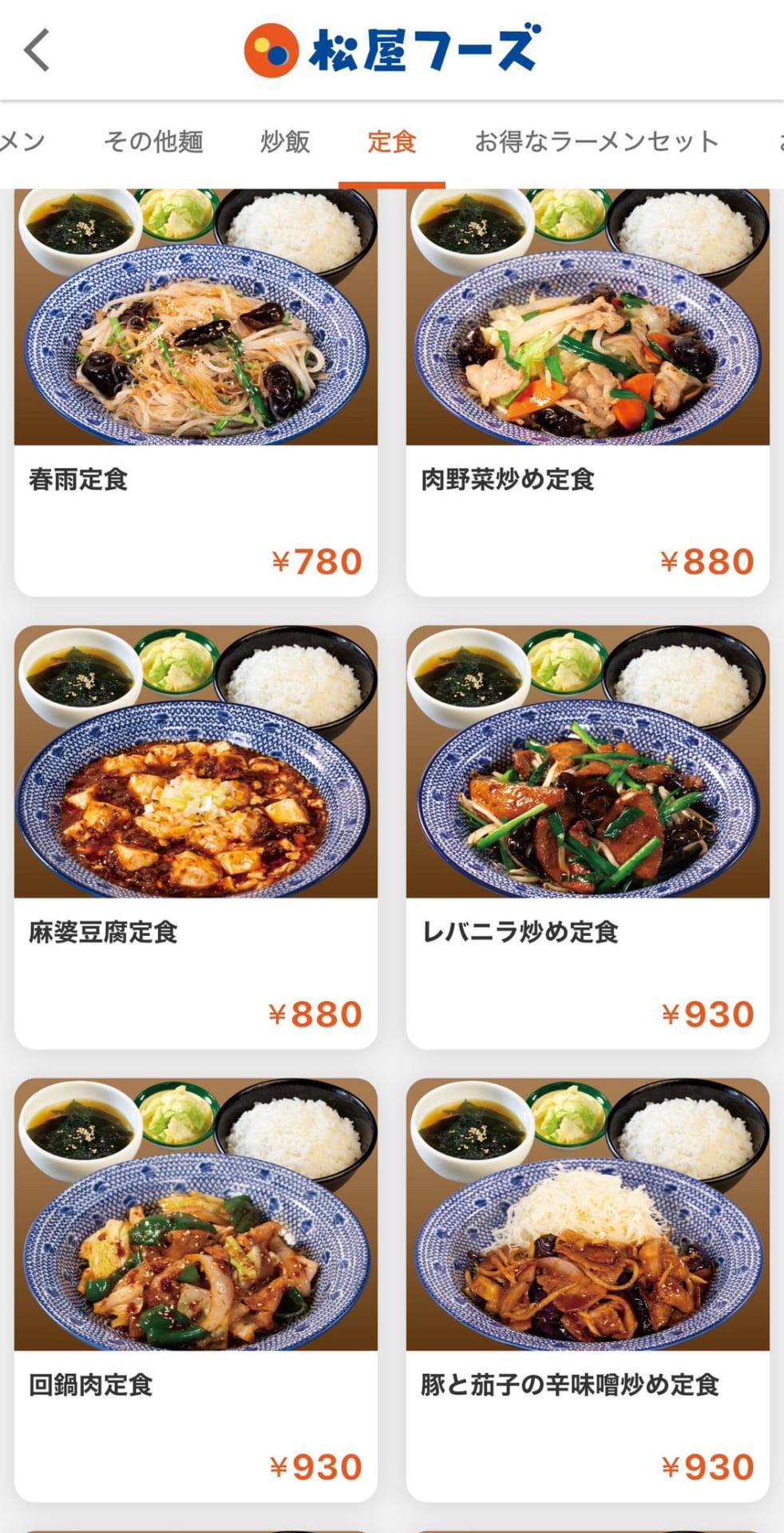Screen dimensions: 784x1533
Task: Go back using the top-left arrow
Action: 38,50
